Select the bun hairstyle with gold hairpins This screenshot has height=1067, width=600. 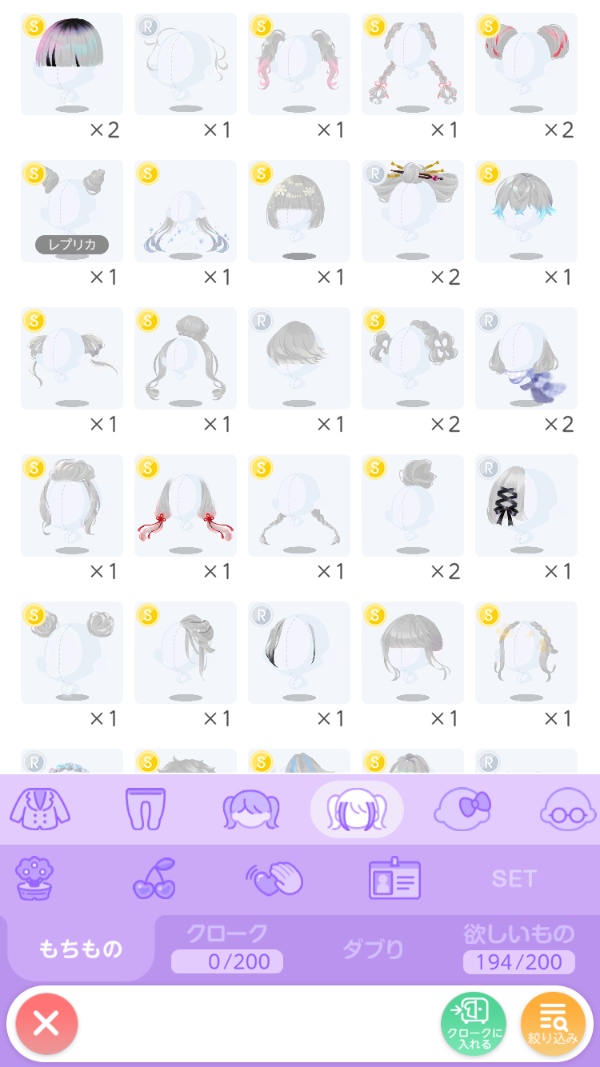tap(412, 211)
